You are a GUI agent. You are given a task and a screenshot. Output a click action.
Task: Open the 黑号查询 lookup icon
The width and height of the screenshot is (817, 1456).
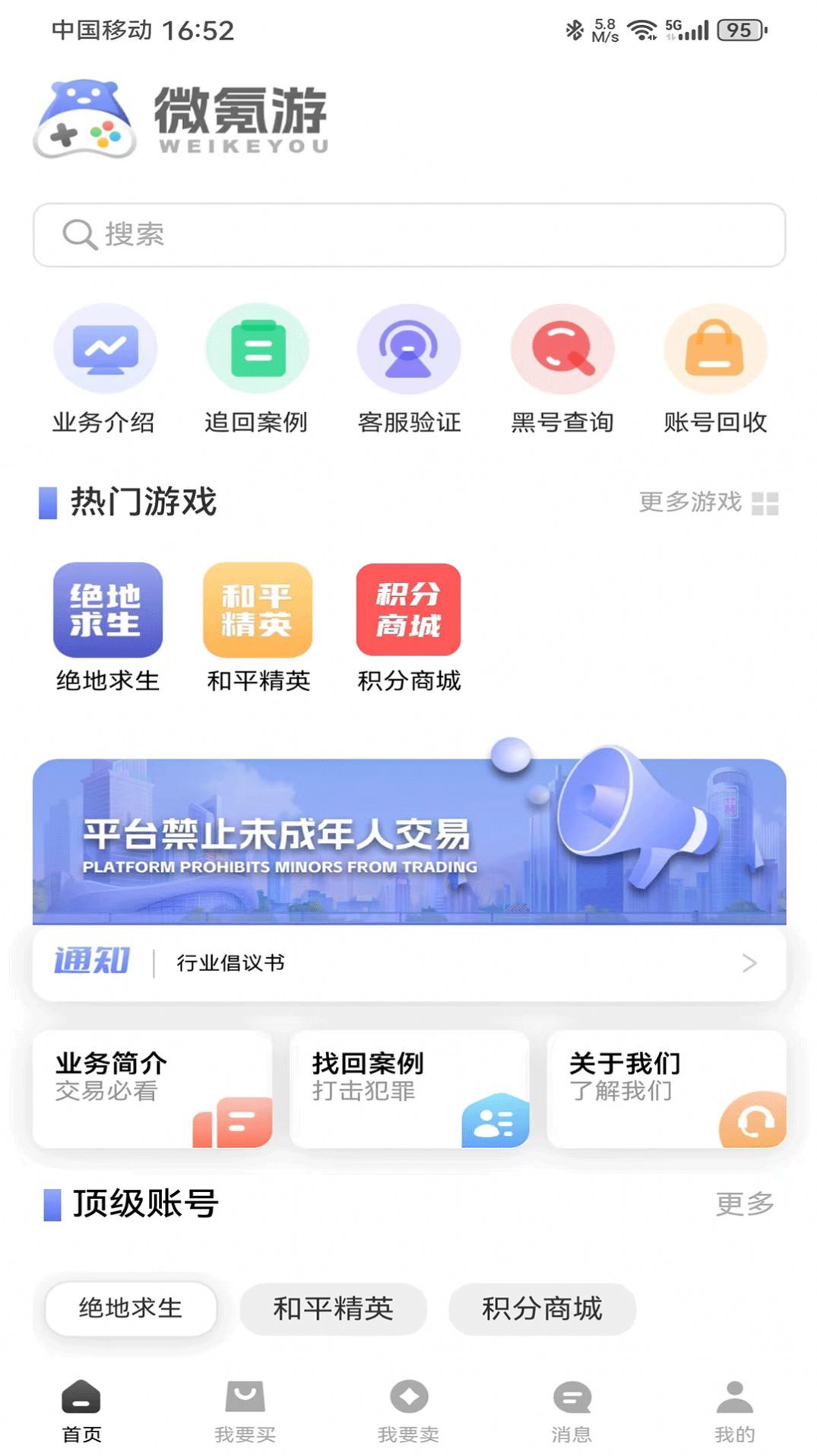coord(562,348)
